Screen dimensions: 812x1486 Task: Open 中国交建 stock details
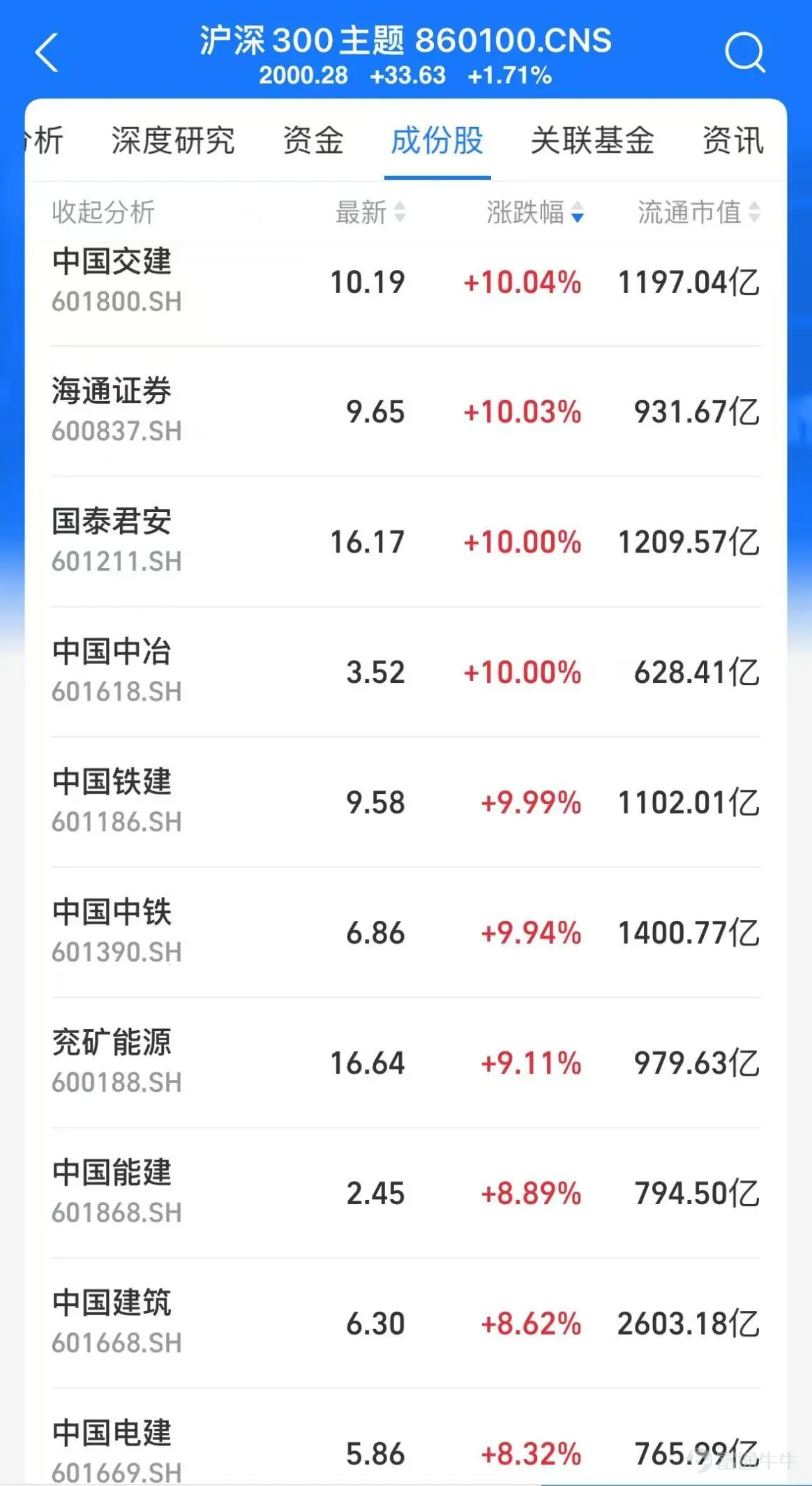point(112,280)
